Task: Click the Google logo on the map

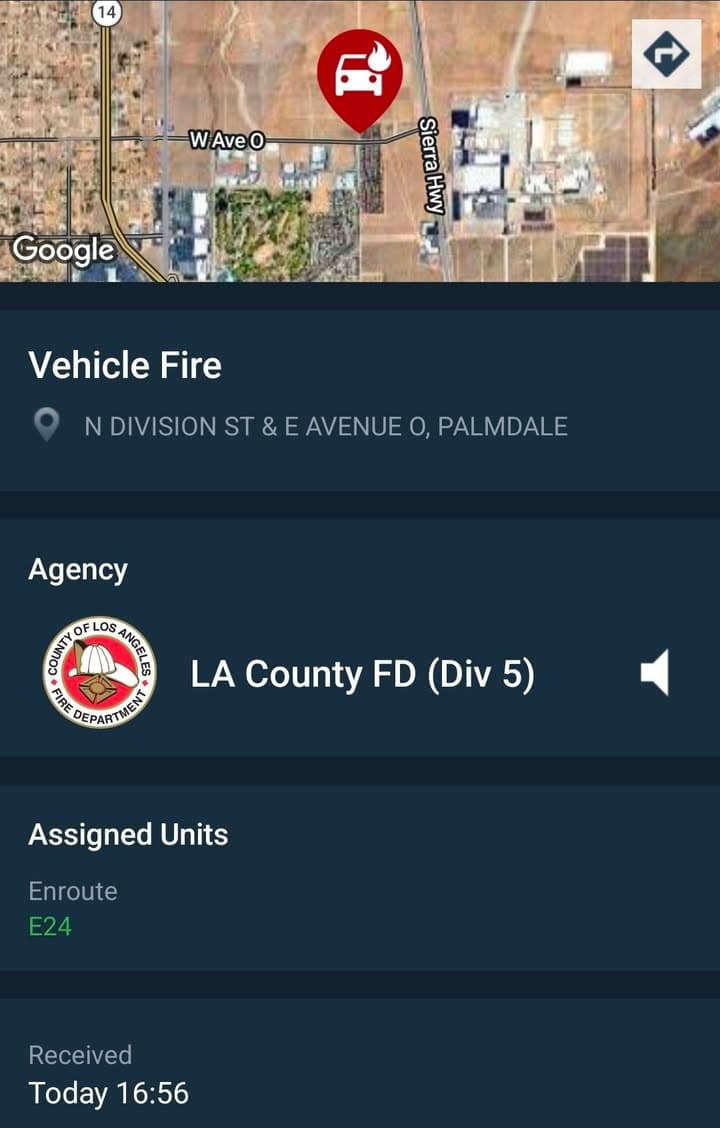Action: (62, 250)
